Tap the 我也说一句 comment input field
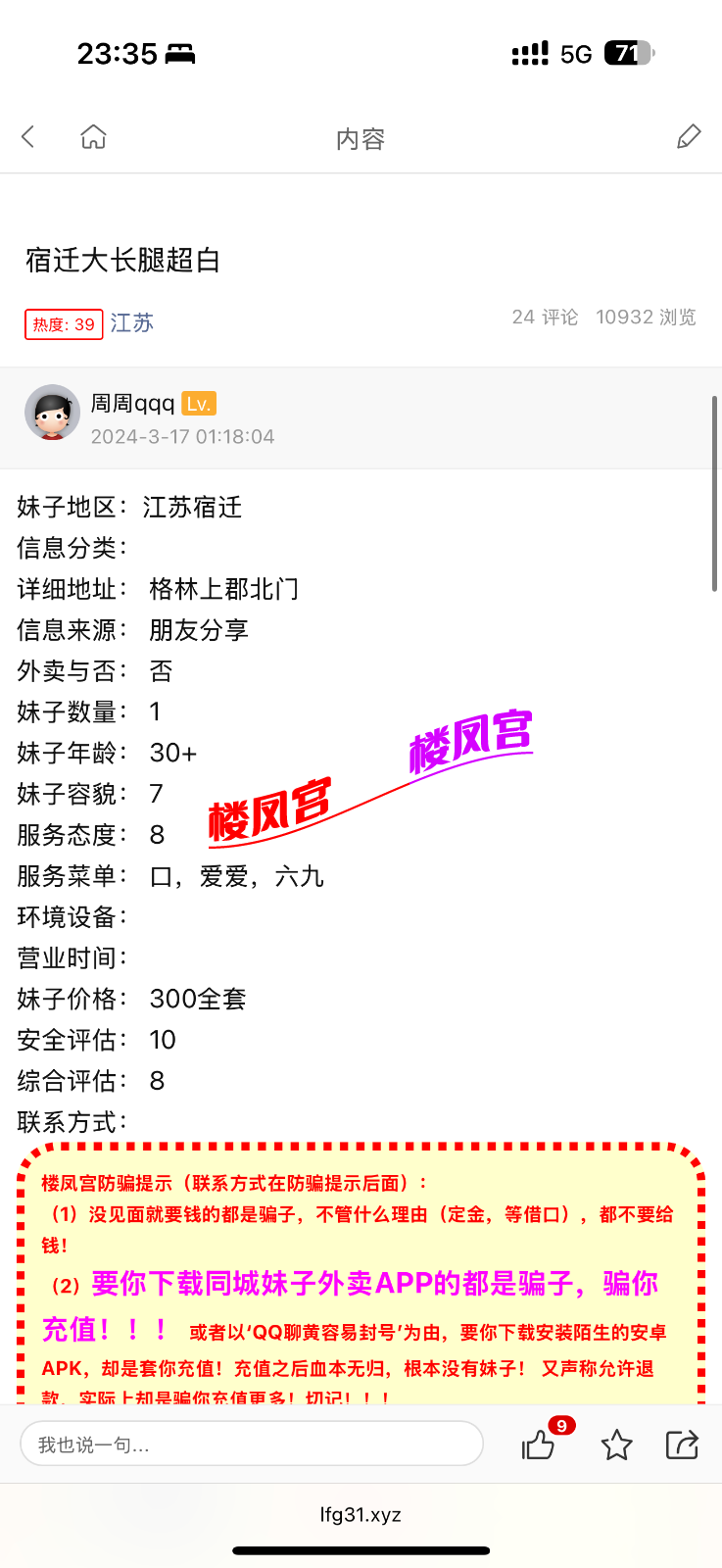The width and height of the screenshot is (722, 1568). [252, 1444]
